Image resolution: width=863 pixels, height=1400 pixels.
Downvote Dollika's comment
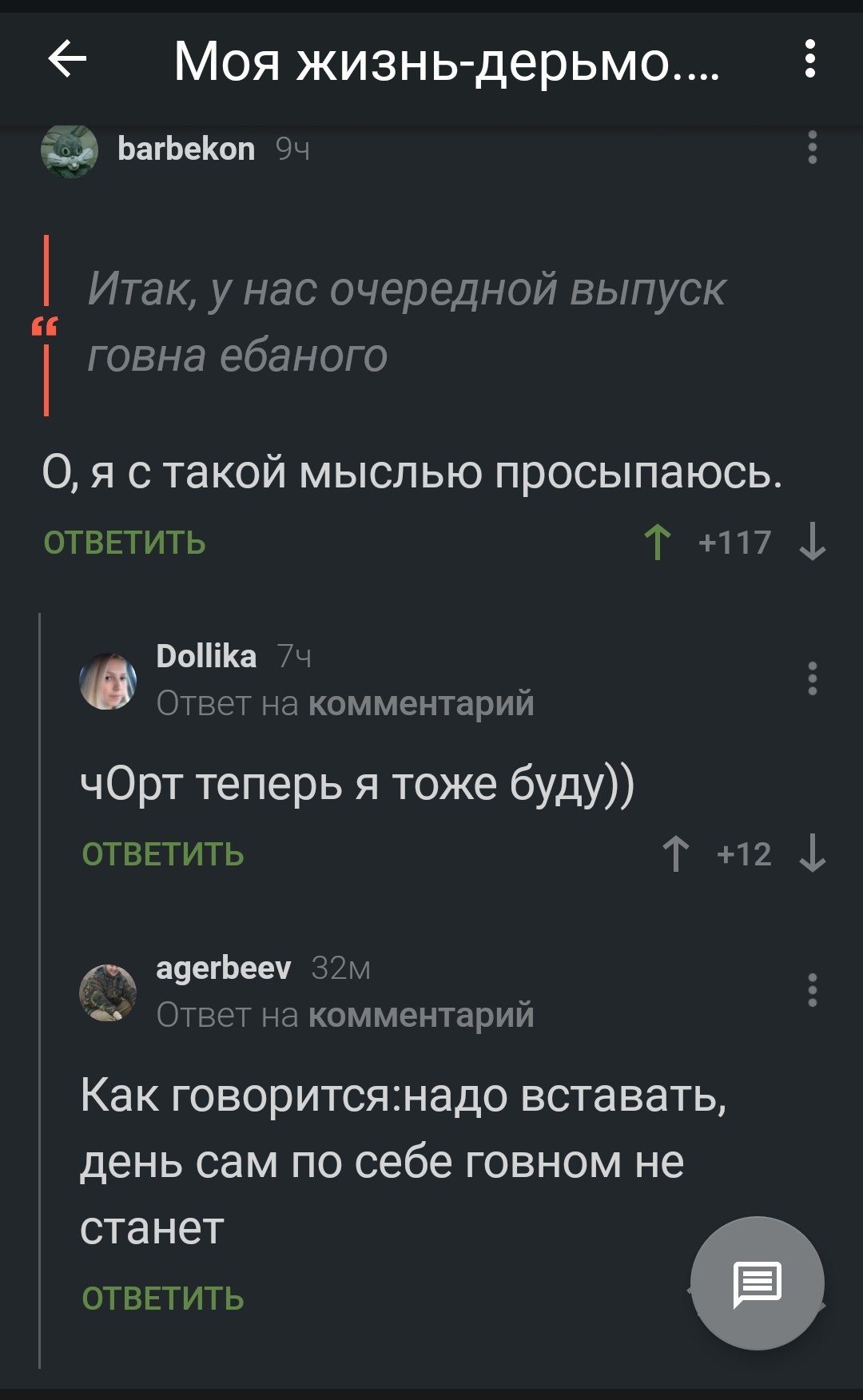coord(812,854)
